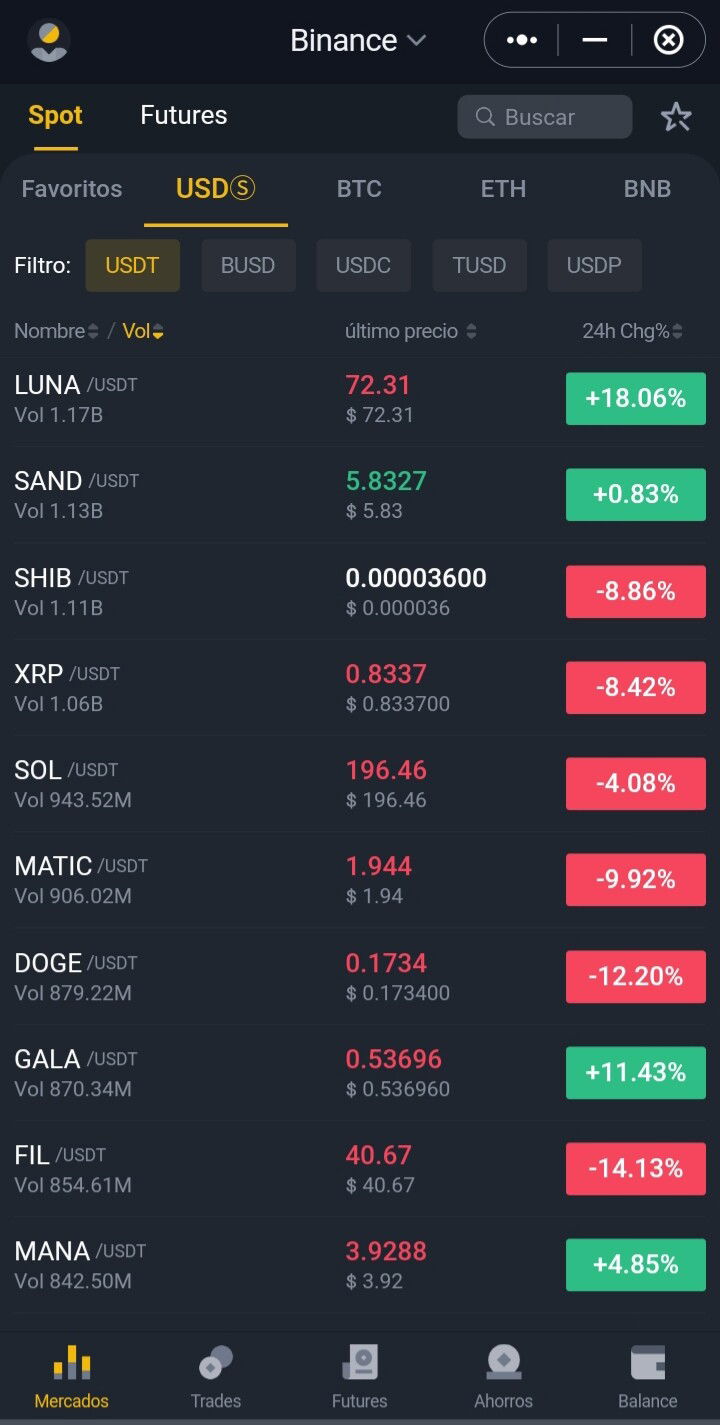
Task: Select the BNB market tab
Action: click(x=647, y=189)
